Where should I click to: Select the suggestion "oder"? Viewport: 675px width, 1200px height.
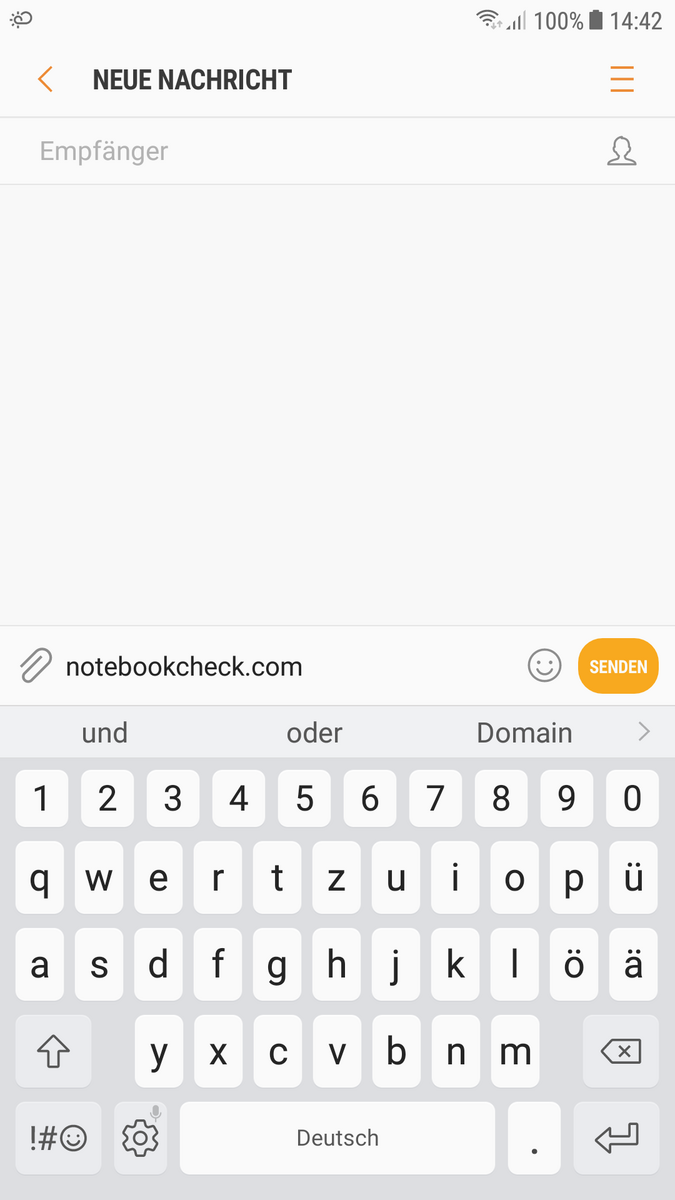[315, 733]
